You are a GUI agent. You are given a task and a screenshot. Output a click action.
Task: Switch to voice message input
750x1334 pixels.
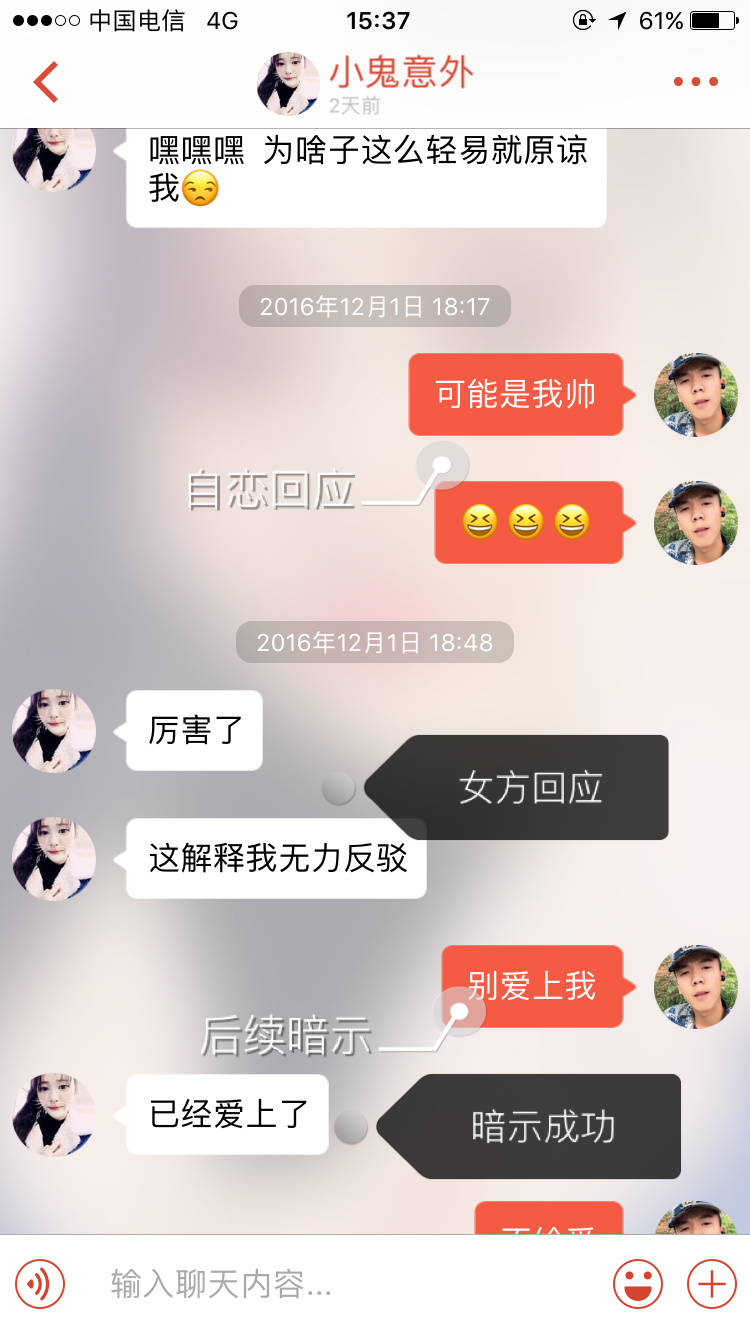point(40,1283)
